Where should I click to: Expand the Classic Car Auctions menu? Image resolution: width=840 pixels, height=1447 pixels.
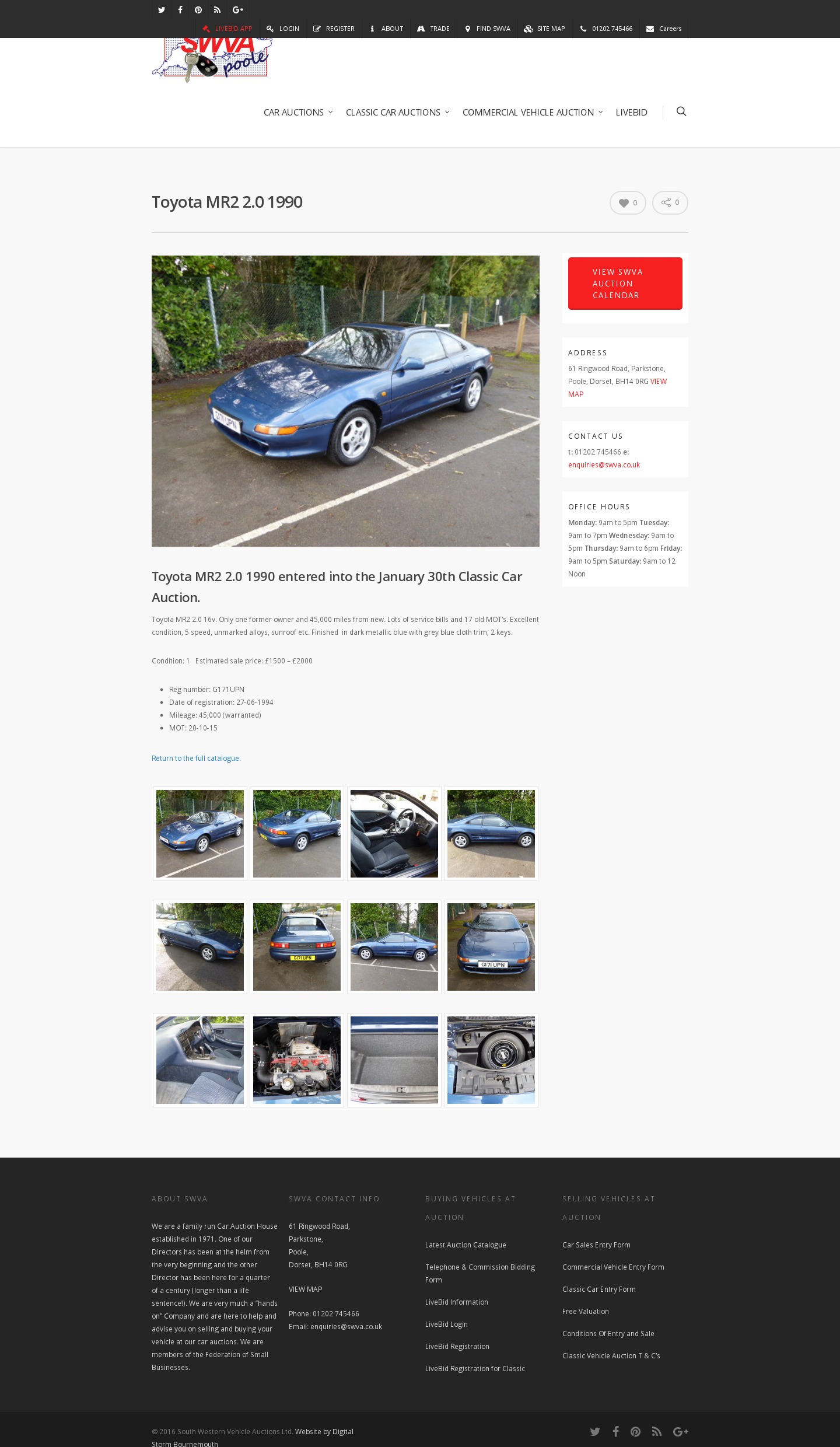397,112
